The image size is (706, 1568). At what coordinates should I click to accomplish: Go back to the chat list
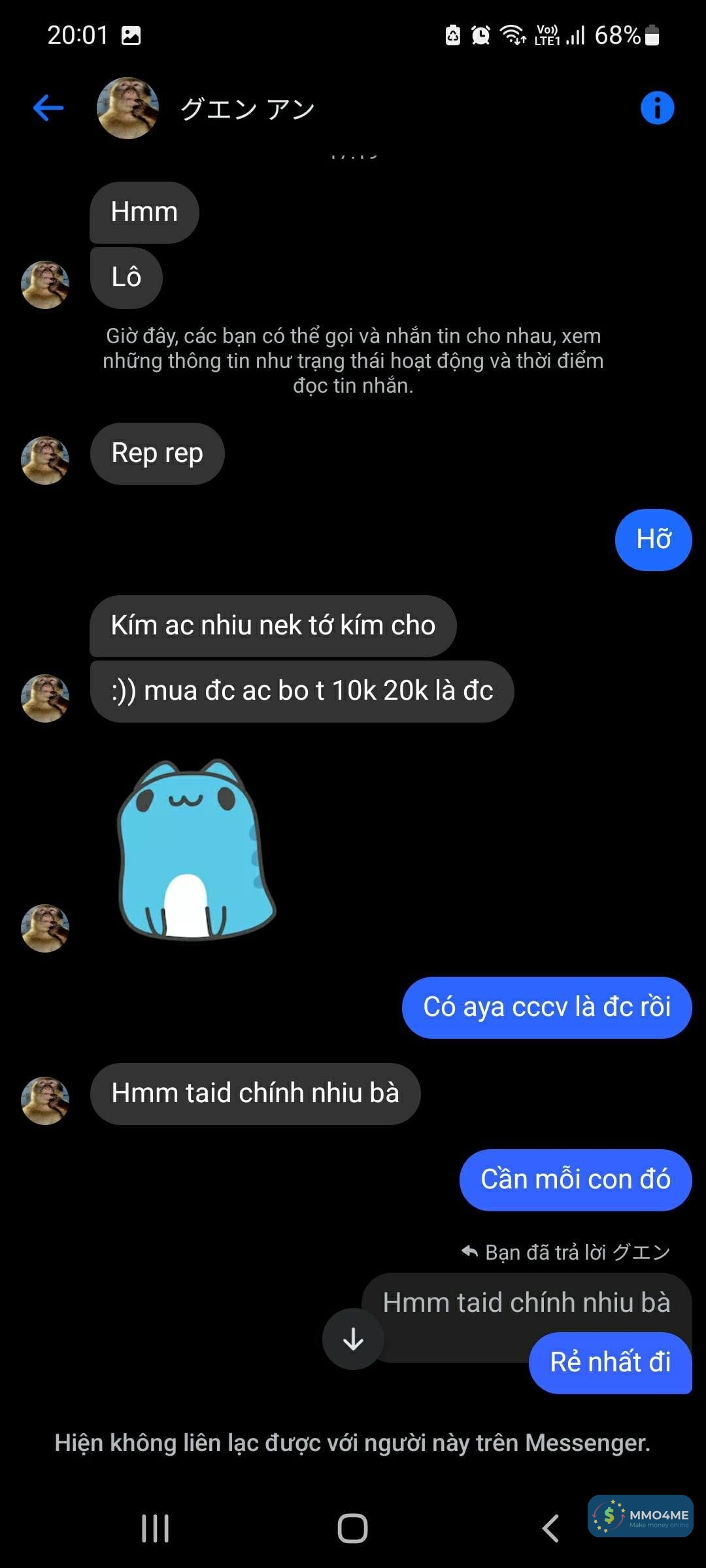(48, 108)
